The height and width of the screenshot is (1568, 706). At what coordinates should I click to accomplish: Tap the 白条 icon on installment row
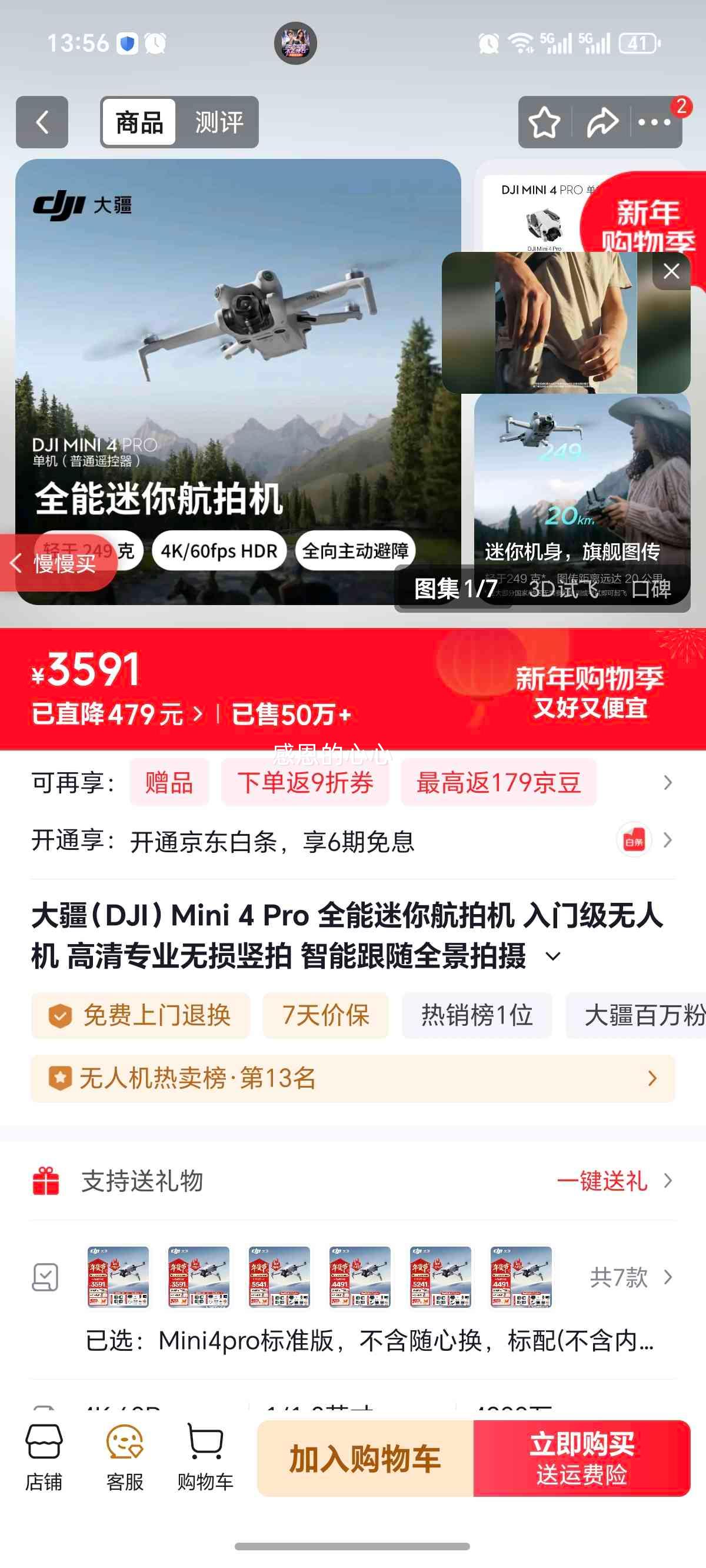coord(633,840)
